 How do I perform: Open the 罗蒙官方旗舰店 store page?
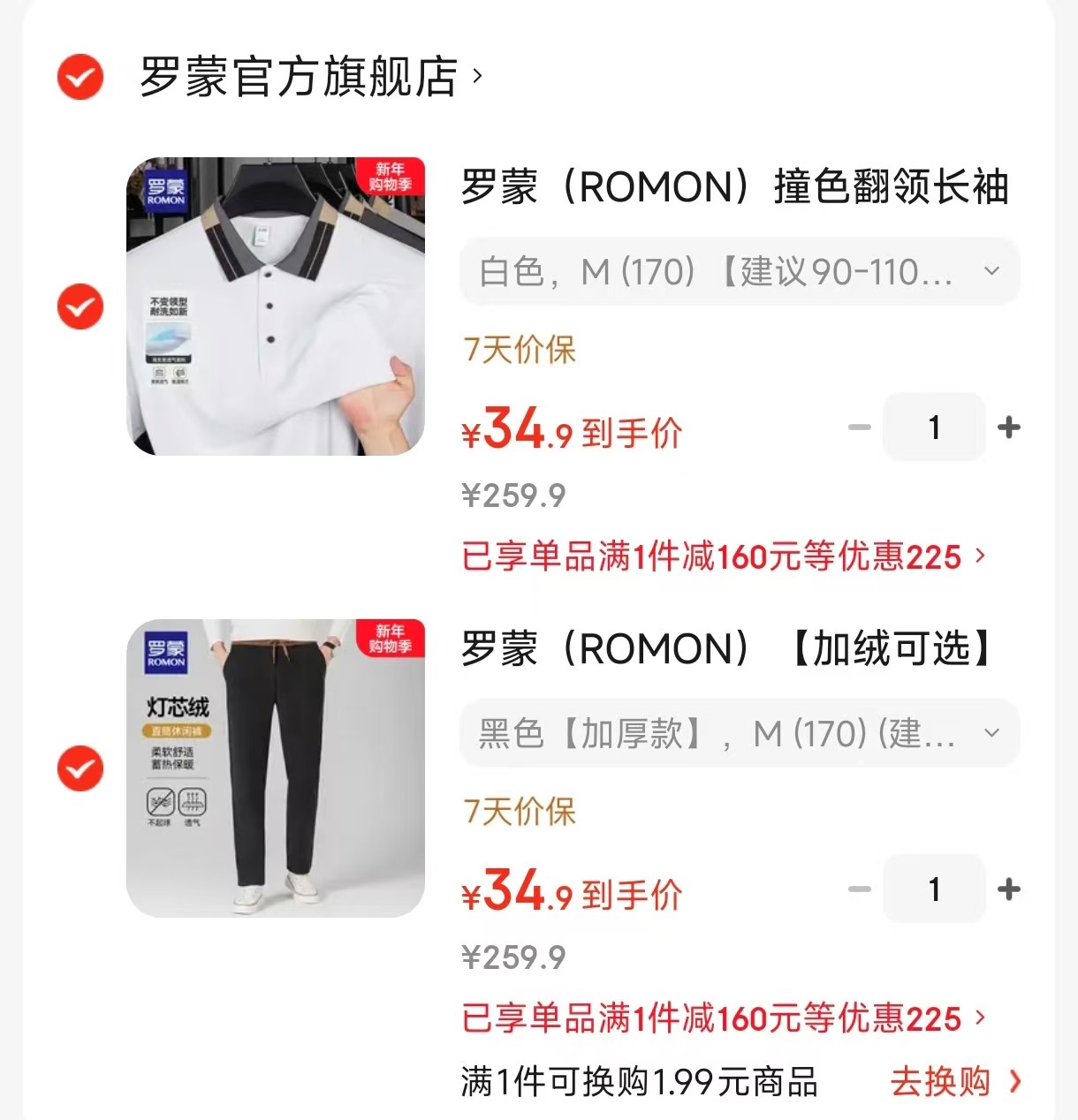click(x=309, y=77)
